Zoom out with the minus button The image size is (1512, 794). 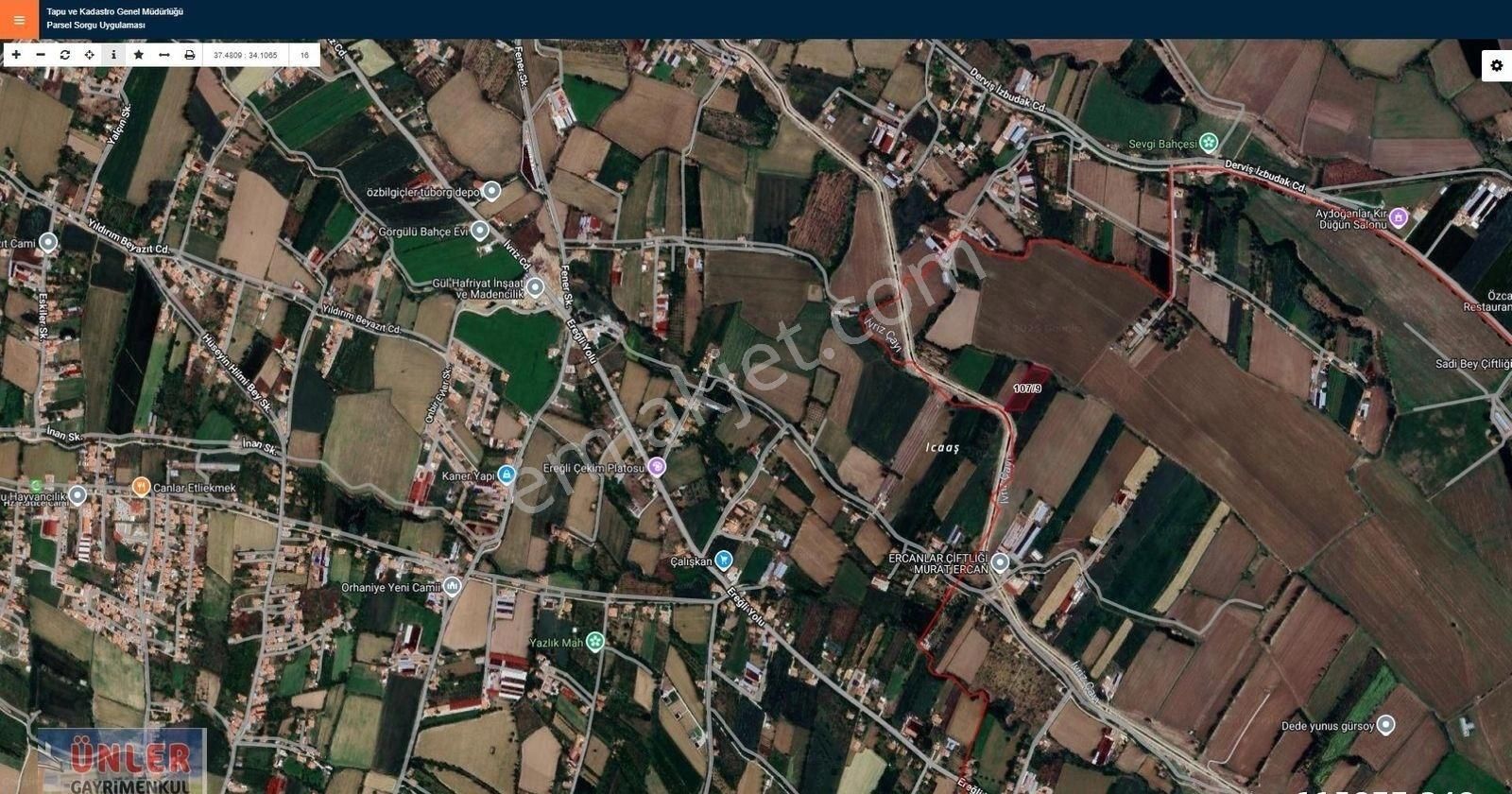(41, 55)
